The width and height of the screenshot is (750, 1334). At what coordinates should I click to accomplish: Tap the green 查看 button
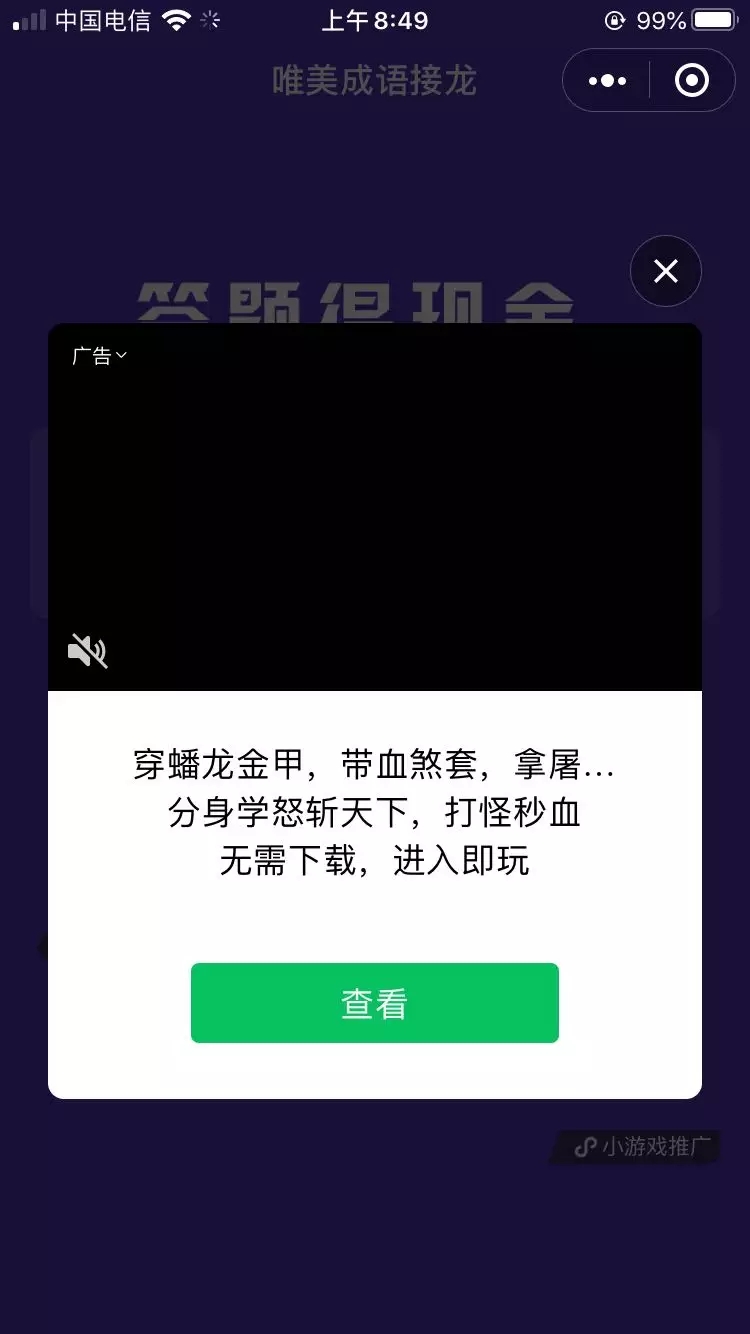[x=374, y=1003]
